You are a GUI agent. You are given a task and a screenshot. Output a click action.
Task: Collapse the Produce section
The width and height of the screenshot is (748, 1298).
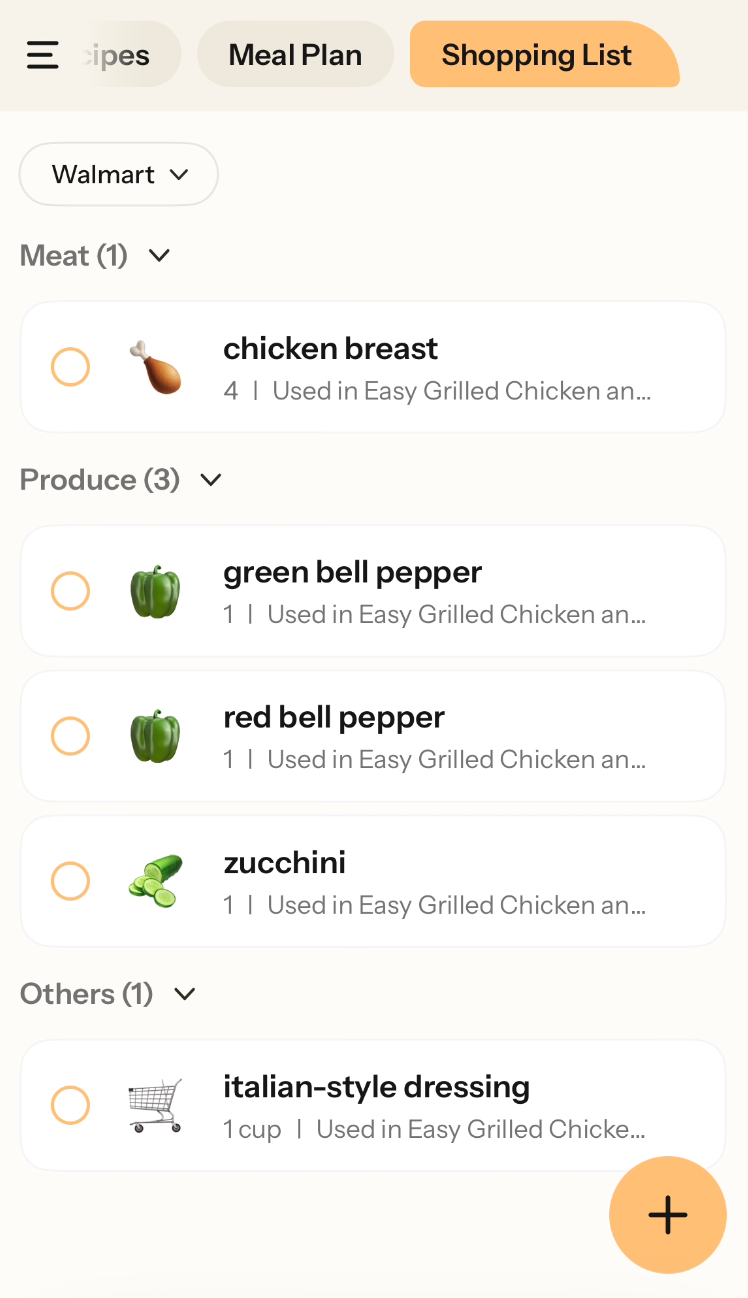pyautogui.click(x=210, y=479)
